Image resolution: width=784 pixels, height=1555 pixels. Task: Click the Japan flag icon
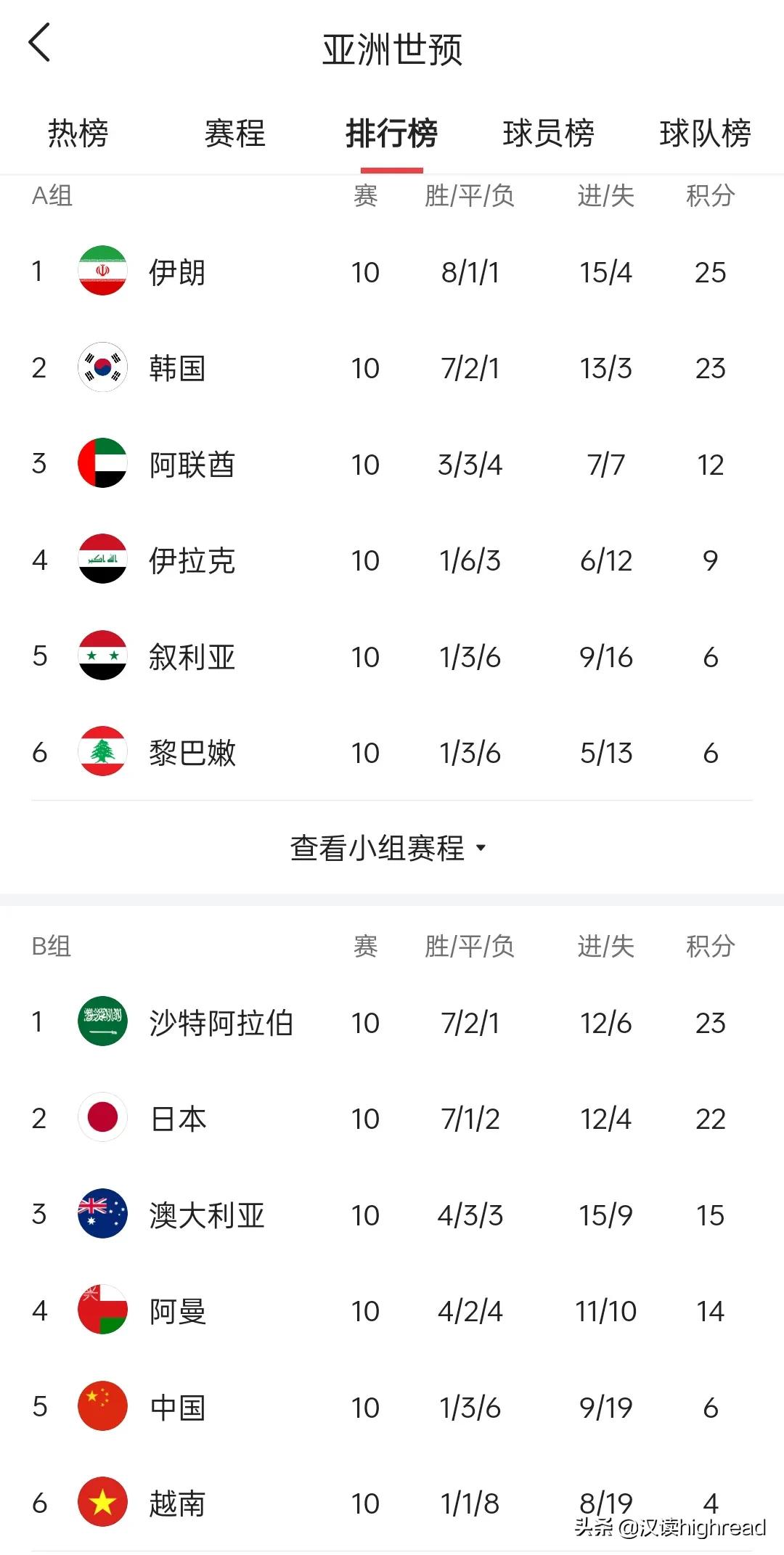pos(102,1119)
